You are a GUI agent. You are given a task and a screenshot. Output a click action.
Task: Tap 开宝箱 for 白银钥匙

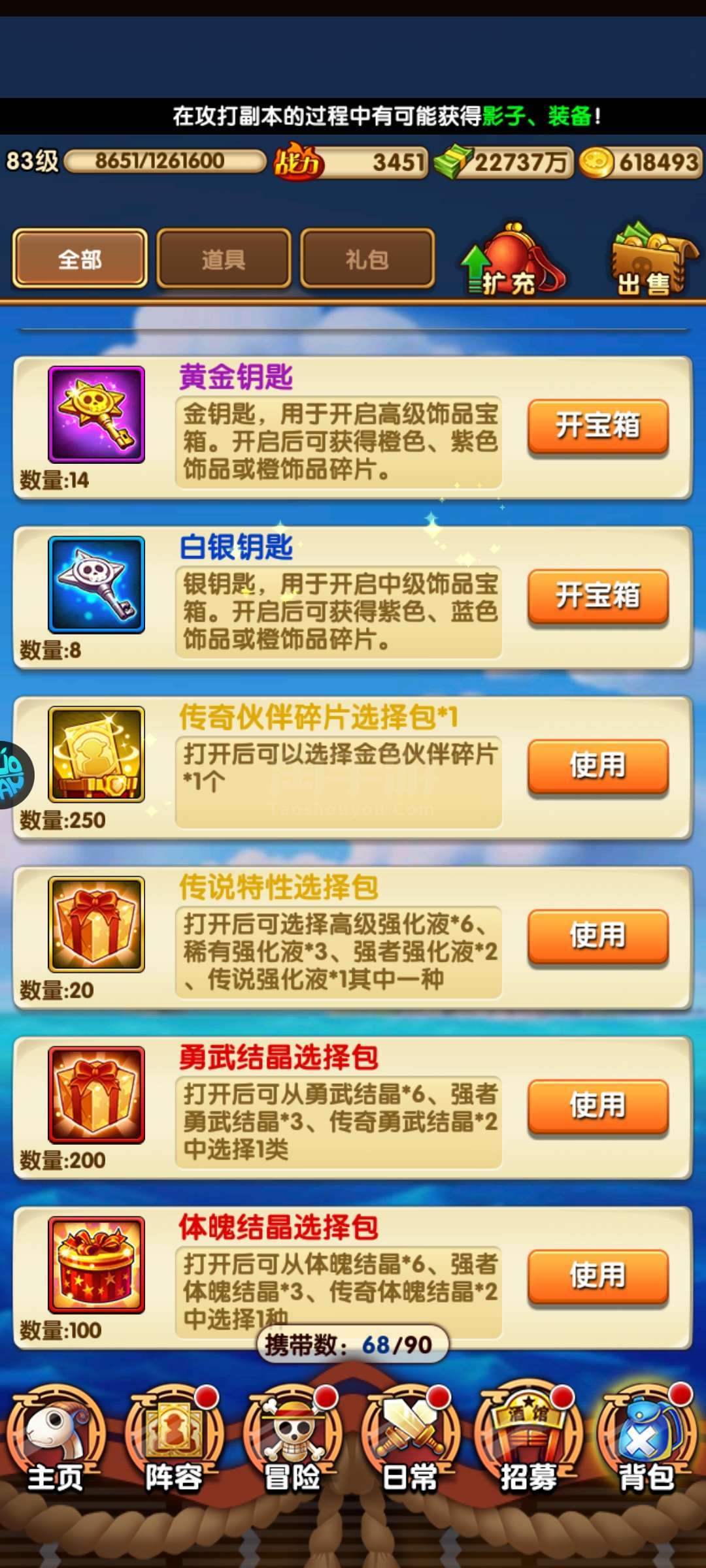tap(597, 596)
